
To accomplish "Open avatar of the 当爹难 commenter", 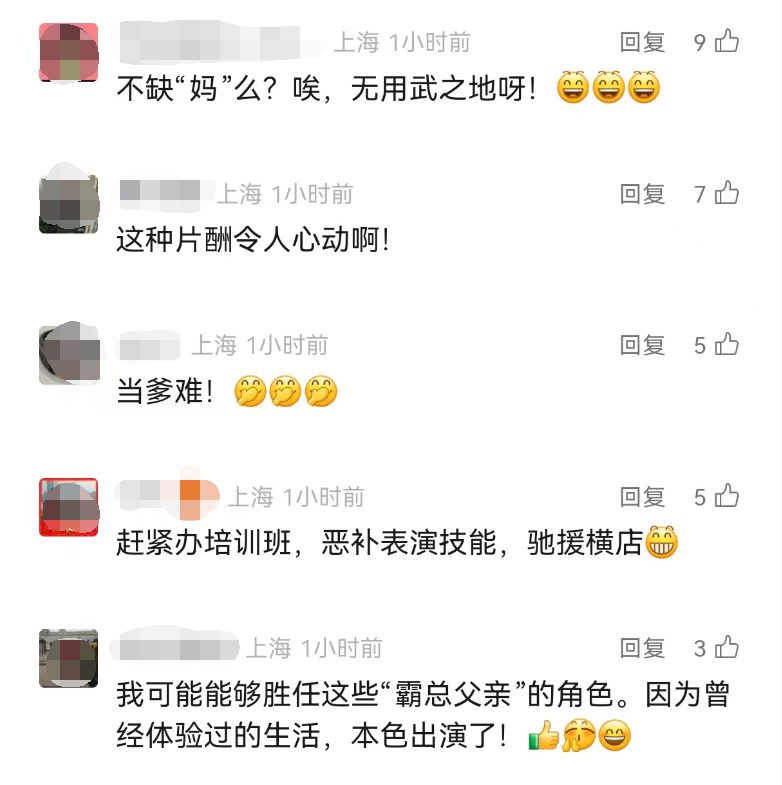I will pos(68,354).
